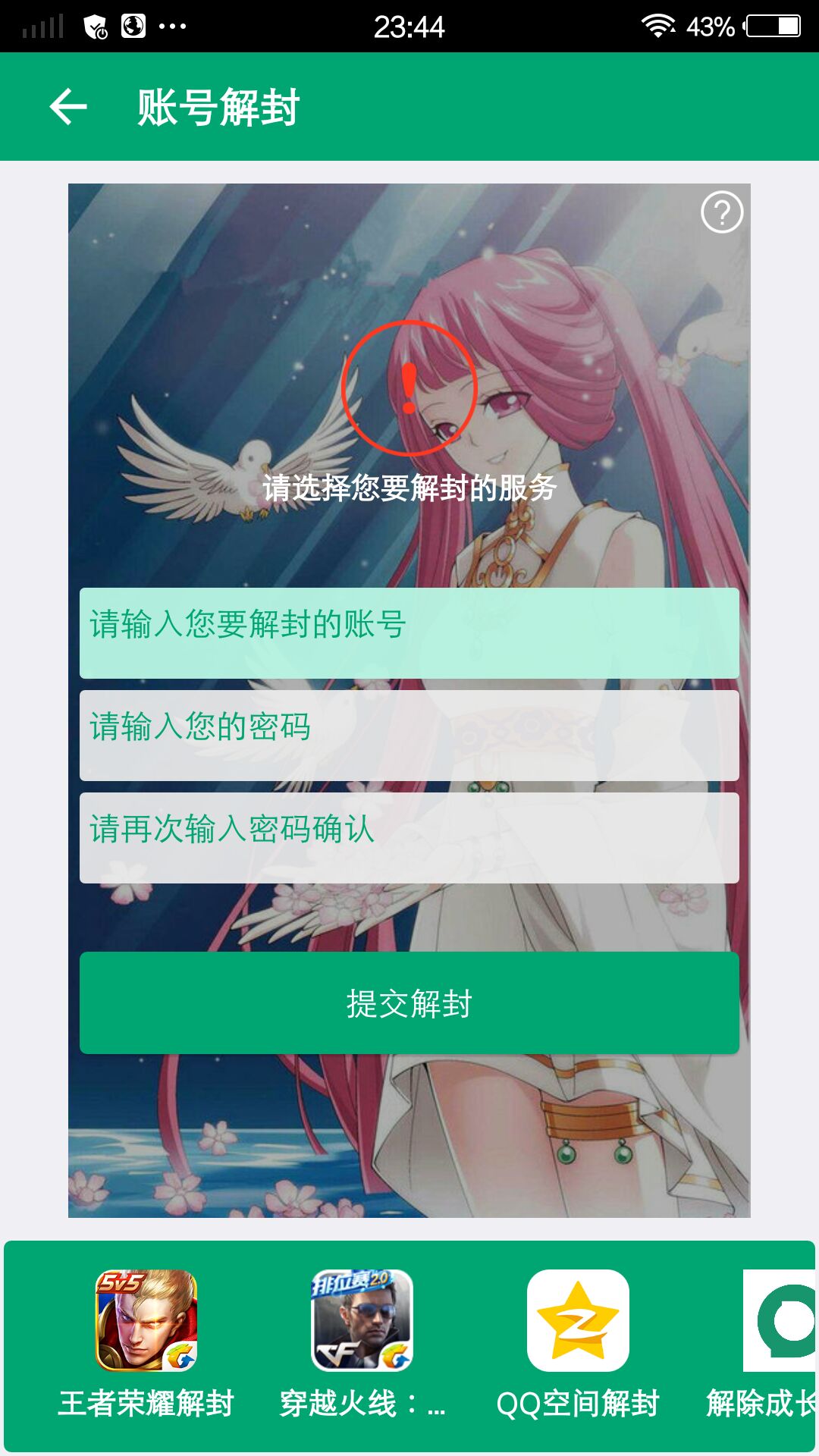The height and width of the screenshot is (1456, 819).
Task: Select the confirm password field
Action: (409, 837)
